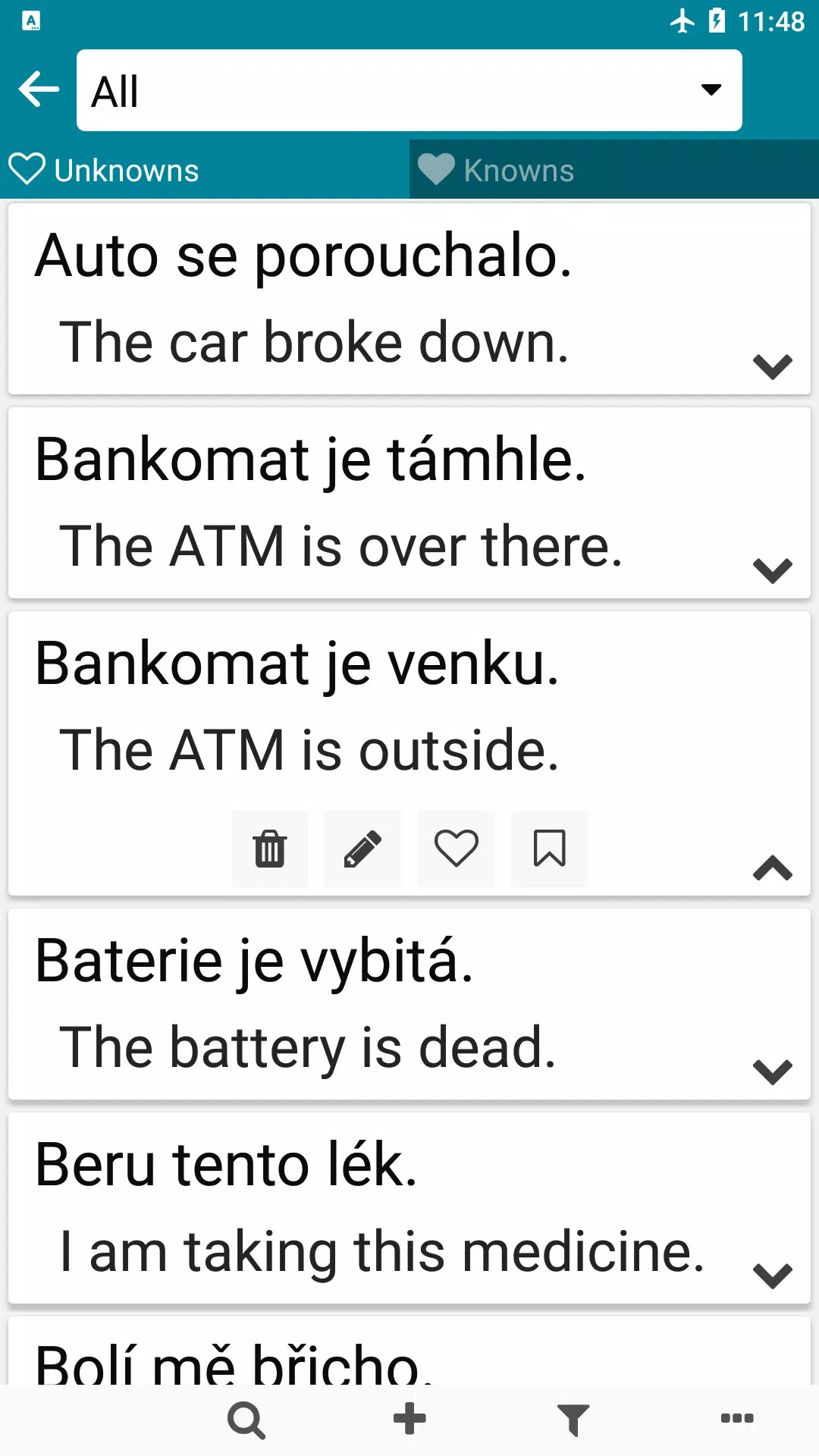Open the more options menu
This screenshot has height=1456, width=819.
pyautogui.click(x=736, y=1419)
